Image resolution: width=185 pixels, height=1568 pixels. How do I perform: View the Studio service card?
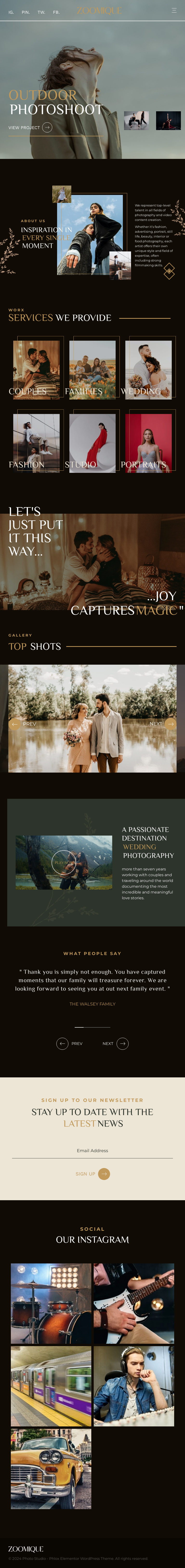pyautogui.click(x=92, y=442)
